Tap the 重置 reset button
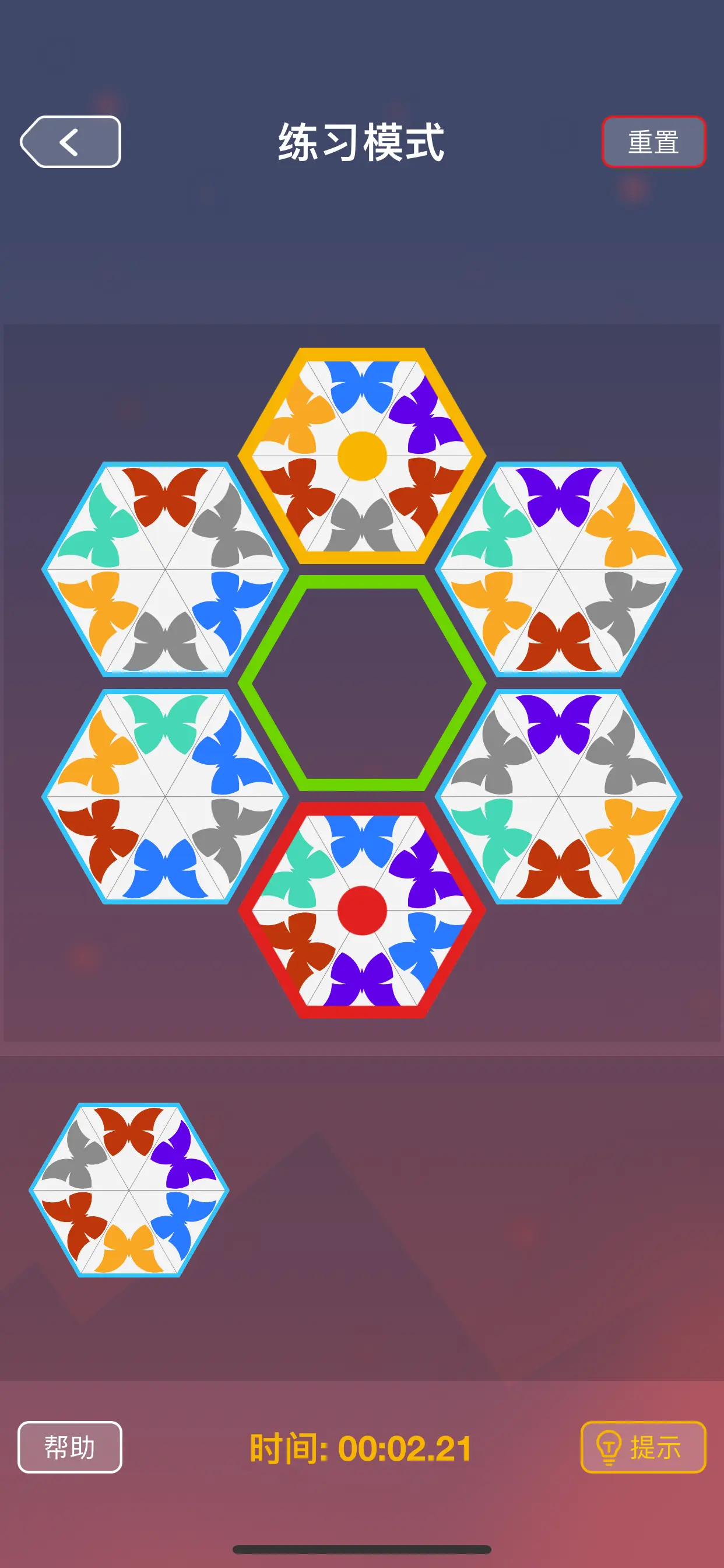Screen dimensions: 724x1568 click(653, 142)
